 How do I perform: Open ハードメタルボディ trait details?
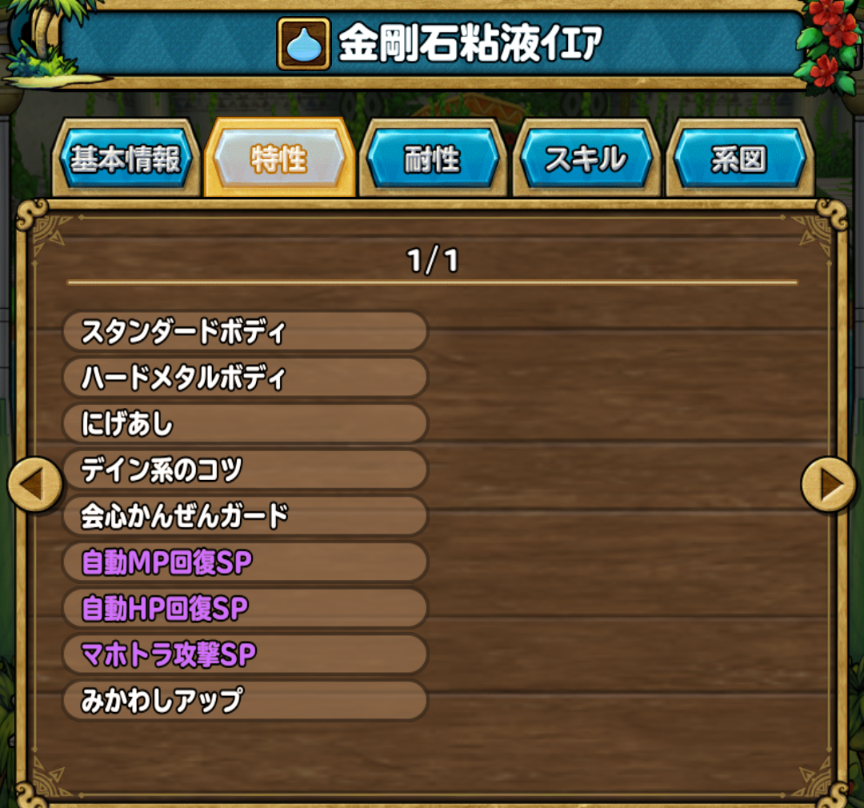coord(245,378)
